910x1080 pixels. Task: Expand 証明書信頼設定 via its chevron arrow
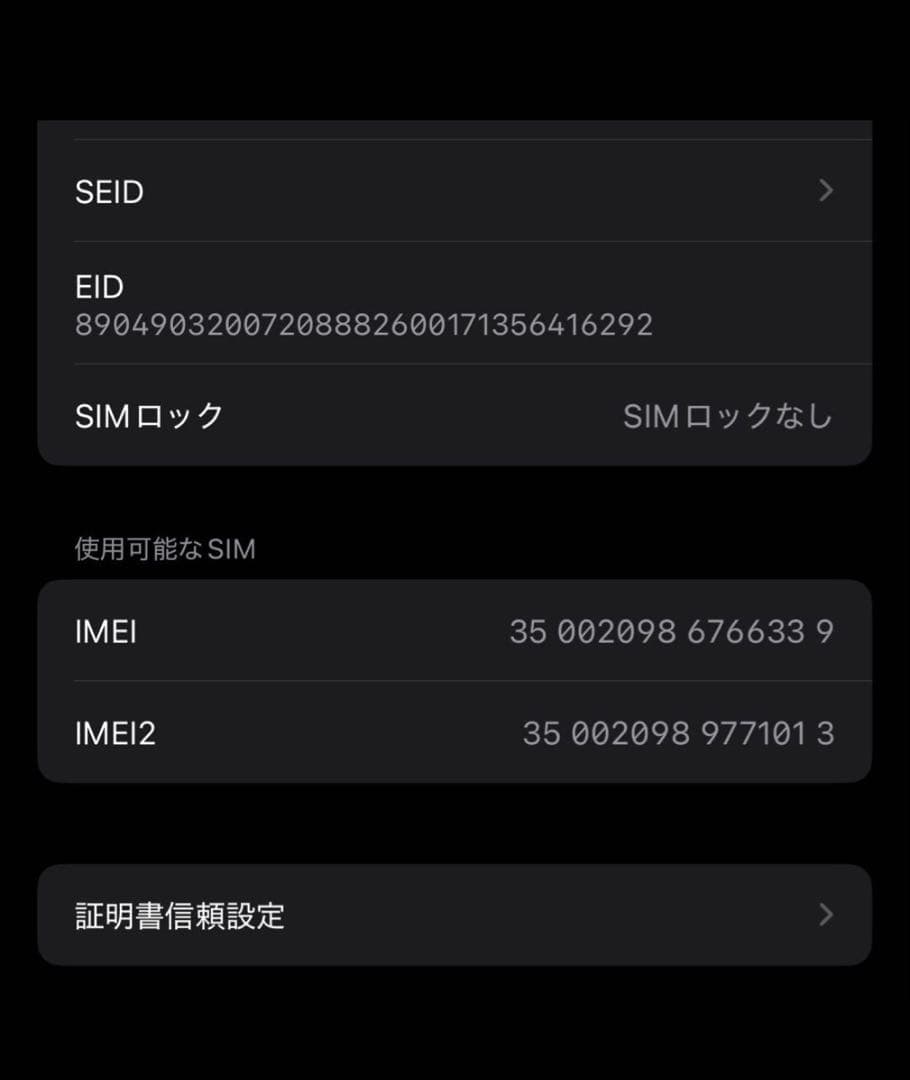click(826, 914)
